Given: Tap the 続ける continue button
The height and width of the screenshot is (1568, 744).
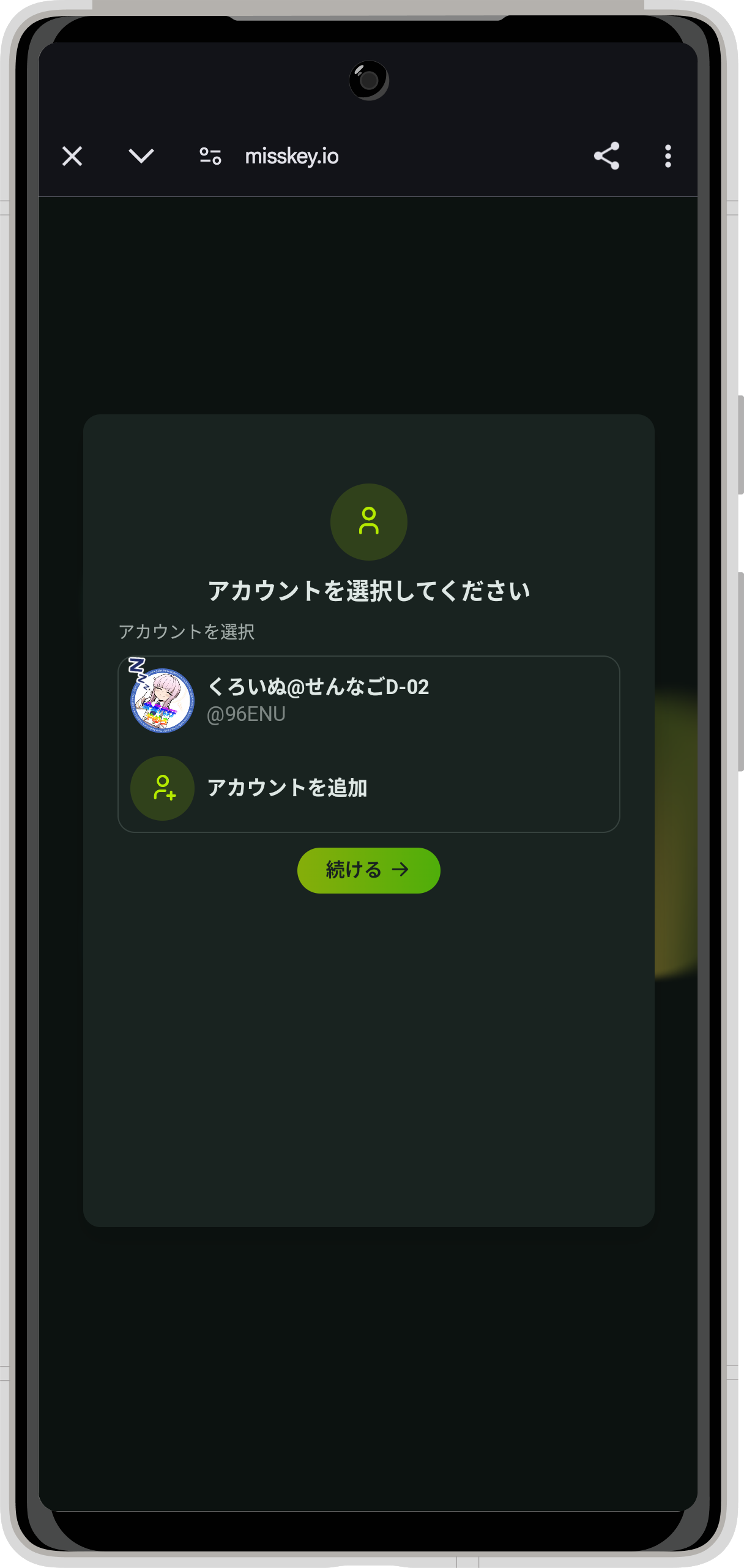Looking at the screenshot, I should [x=368, y=870].
